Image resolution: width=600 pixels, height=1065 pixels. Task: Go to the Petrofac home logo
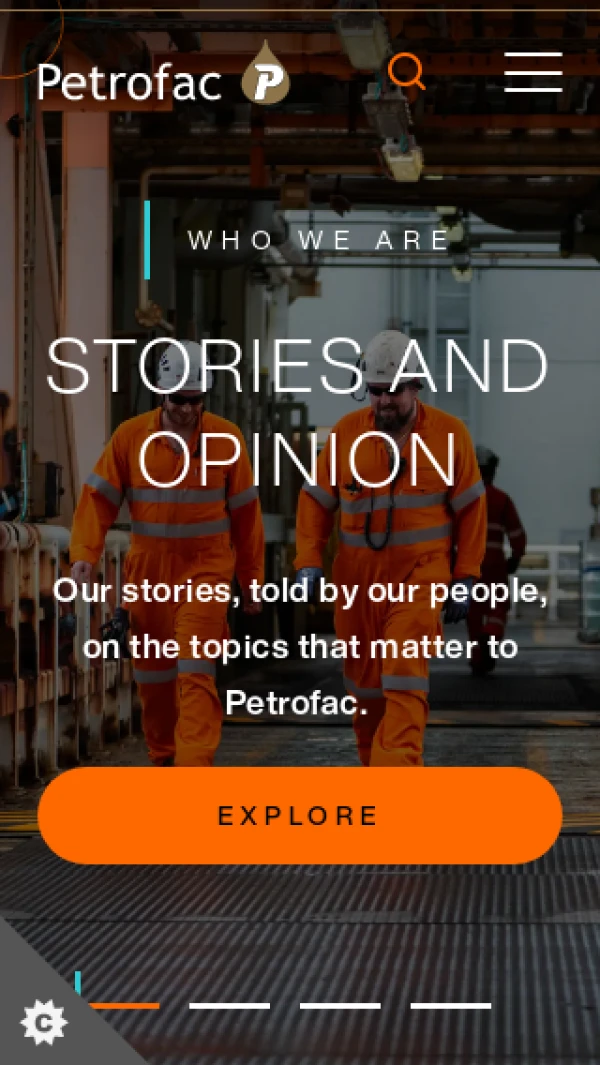163,78
